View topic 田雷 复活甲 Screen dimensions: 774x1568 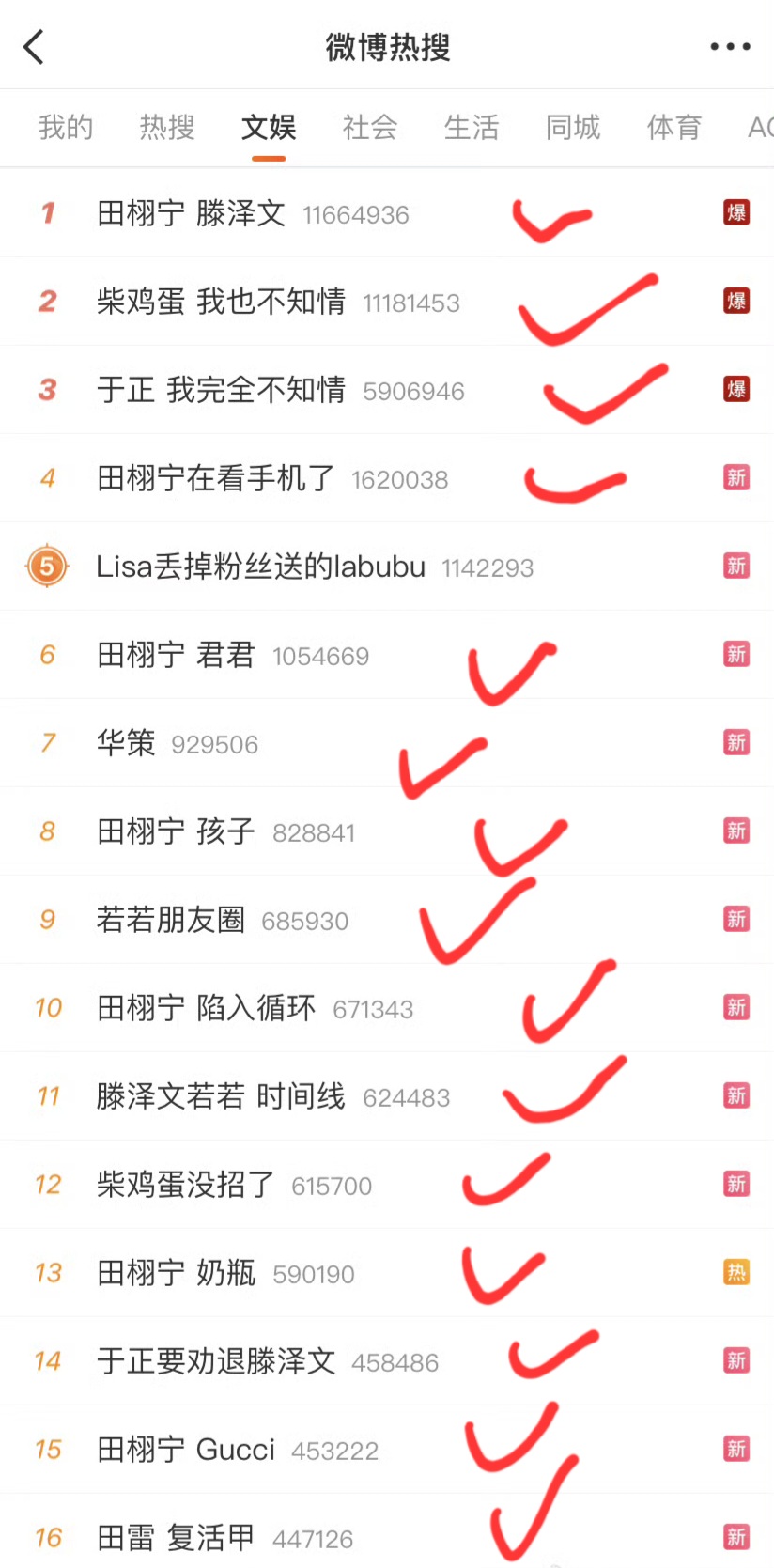177,1539
